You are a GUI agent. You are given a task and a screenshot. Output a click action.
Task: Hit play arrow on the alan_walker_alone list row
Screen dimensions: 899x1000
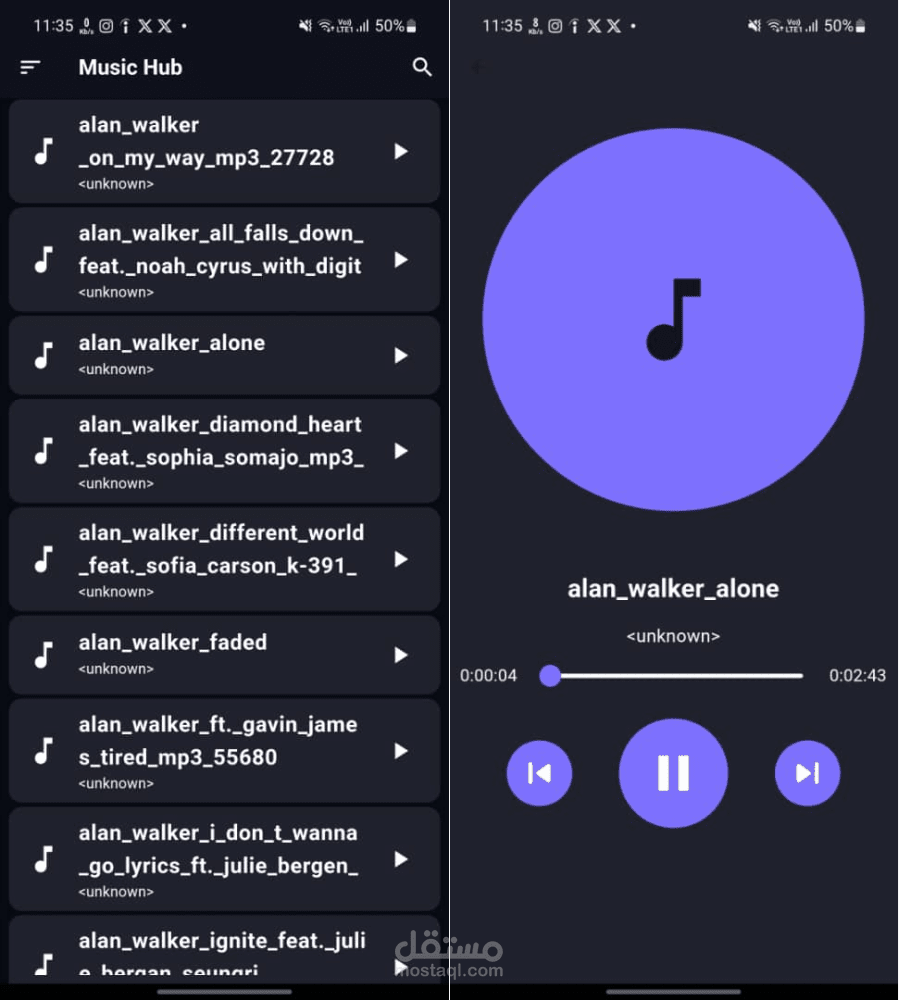pyautogui.click(x=401, y=355)
